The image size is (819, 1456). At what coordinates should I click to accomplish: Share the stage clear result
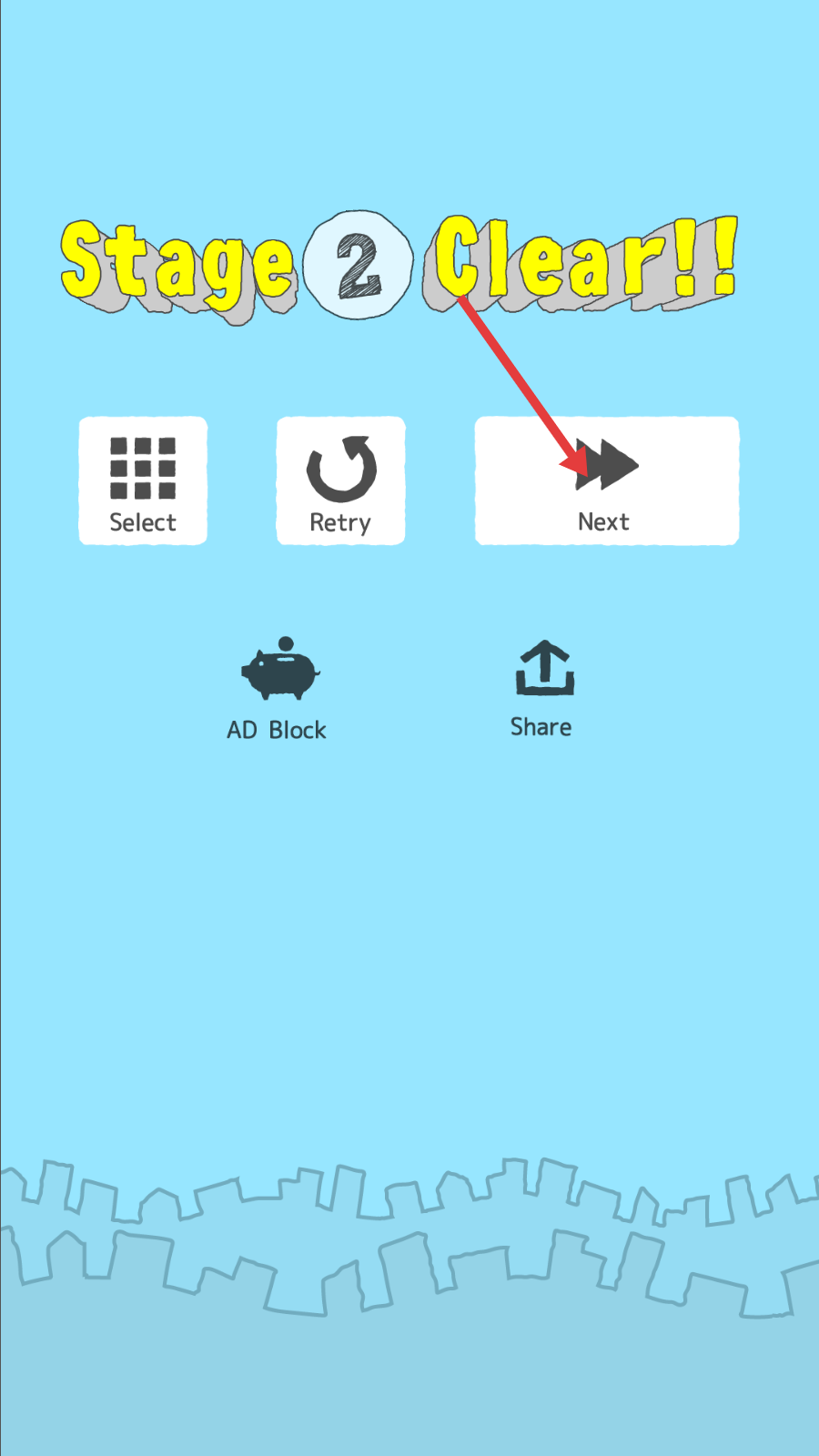542,688
